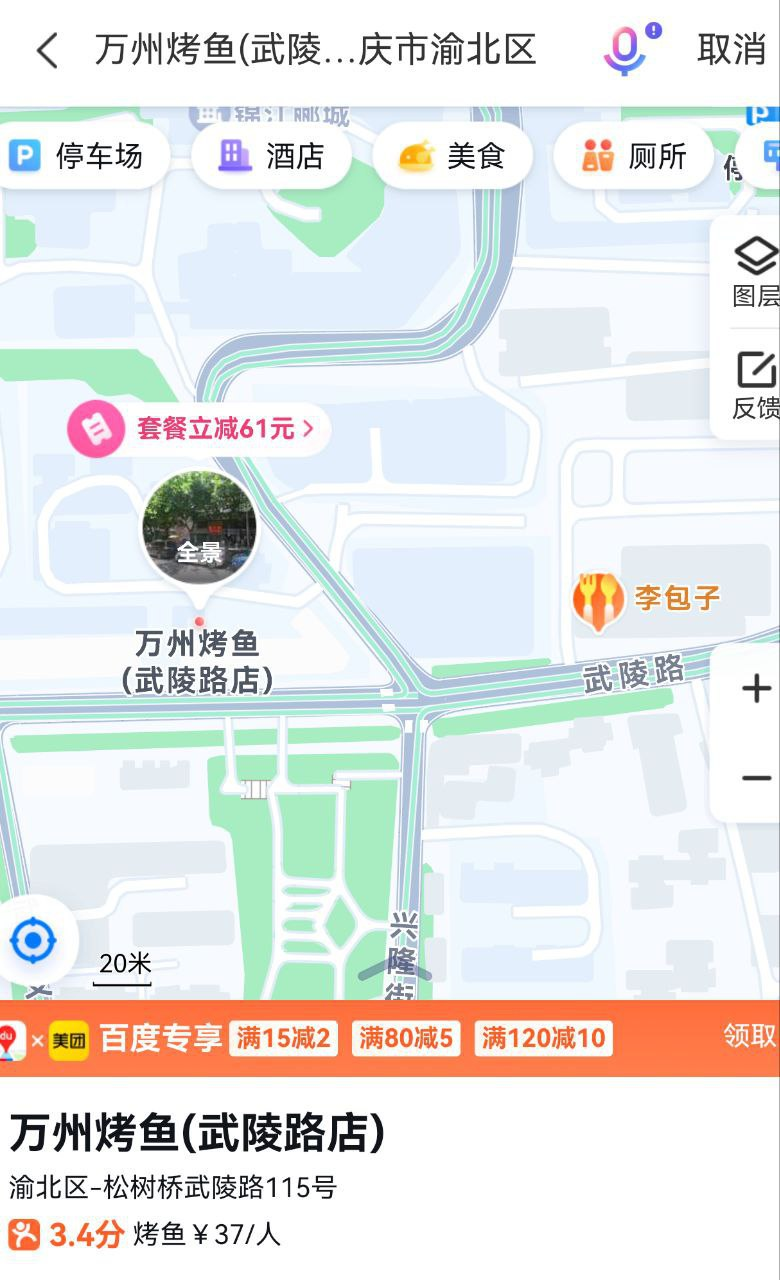This screenshot has height=1280, width=780.
Task: Go back using the top-left arrow
Action: (47, 49)
